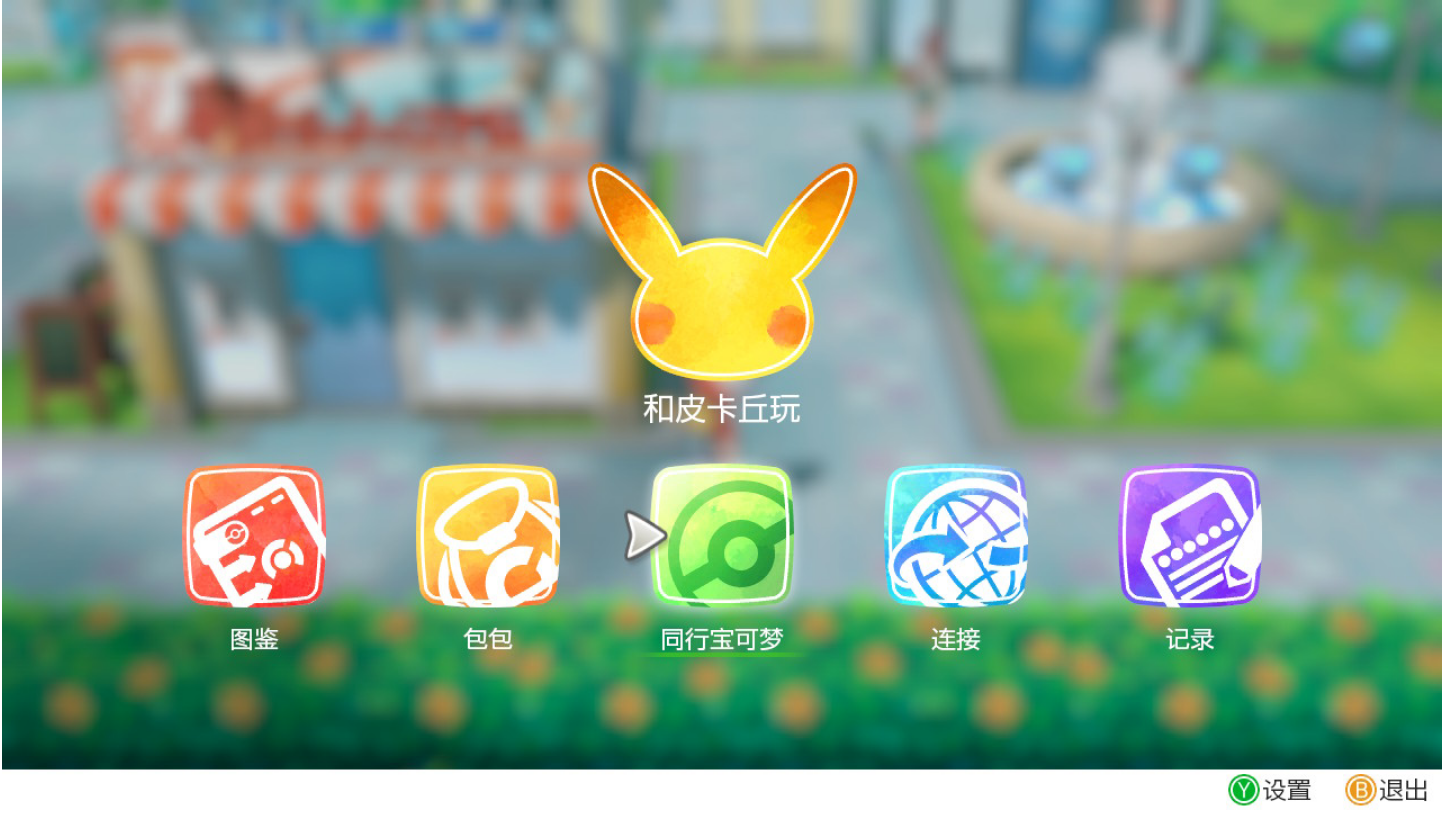Select 同行宝可梦 party menu
1450x816 pixels.
tap(722, 537)
